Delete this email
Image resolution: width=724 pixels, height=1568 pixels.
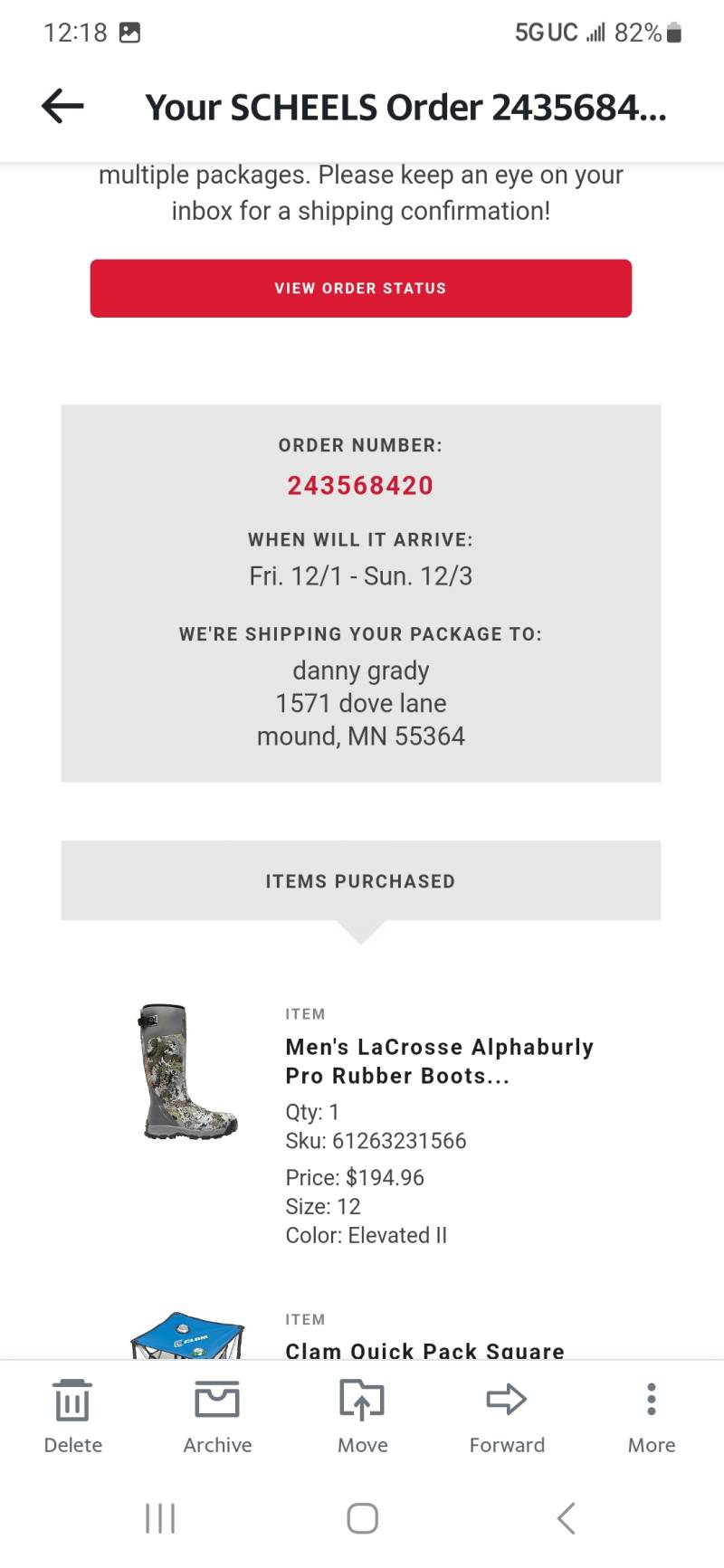point(72,1416)
